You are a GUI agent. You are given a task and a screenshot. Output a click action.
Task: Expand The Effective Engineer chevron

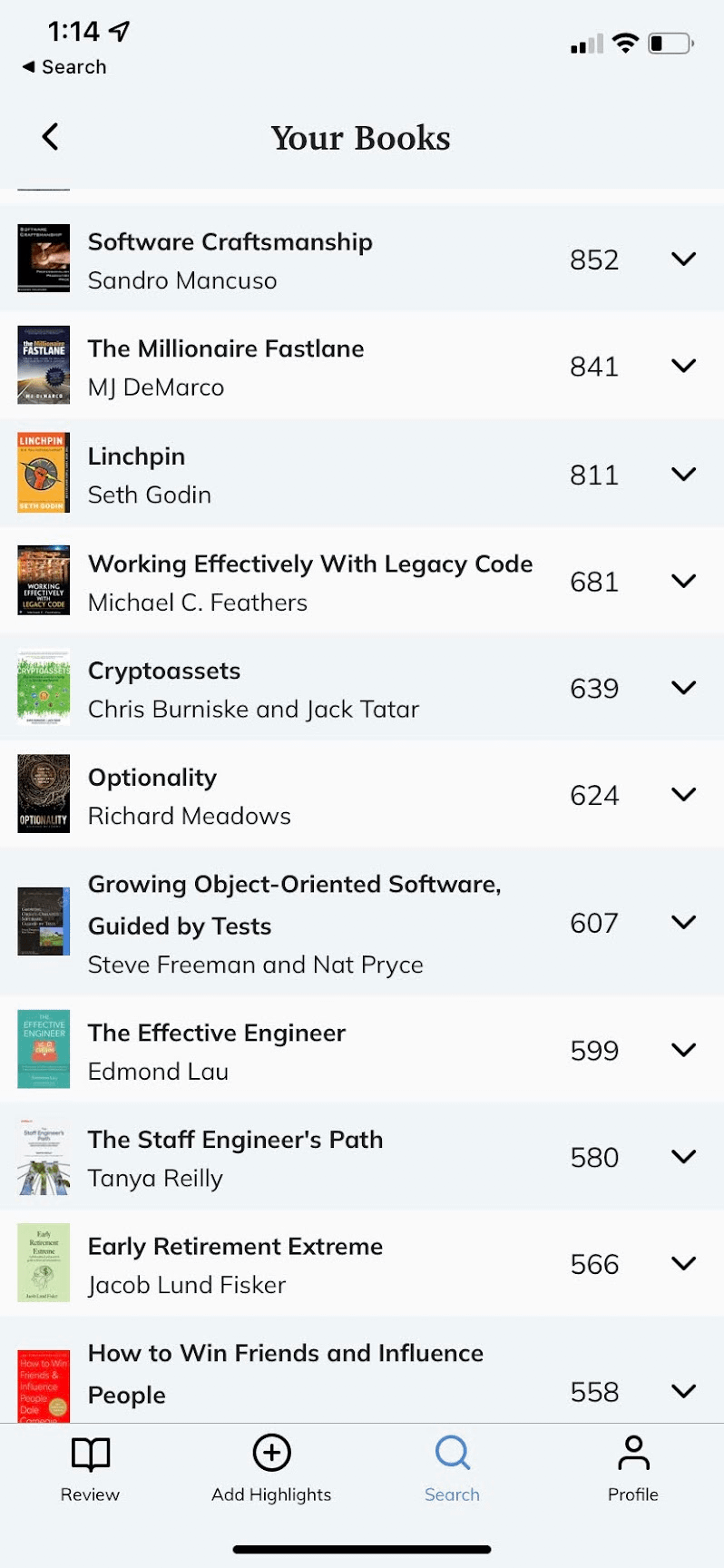(x=683, y=1050)
